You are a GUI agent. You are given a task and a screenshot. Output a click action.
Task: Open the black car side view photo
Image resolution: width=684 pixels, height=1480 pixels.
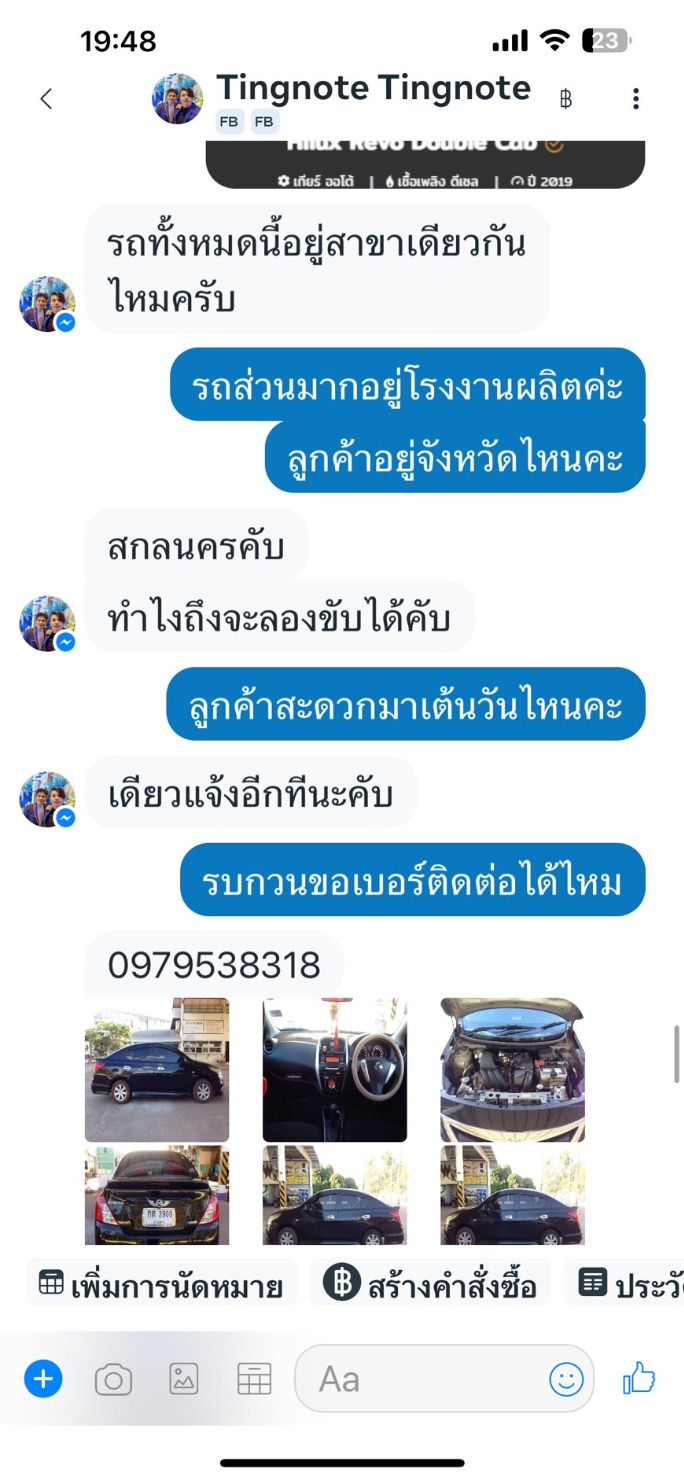157,1069
